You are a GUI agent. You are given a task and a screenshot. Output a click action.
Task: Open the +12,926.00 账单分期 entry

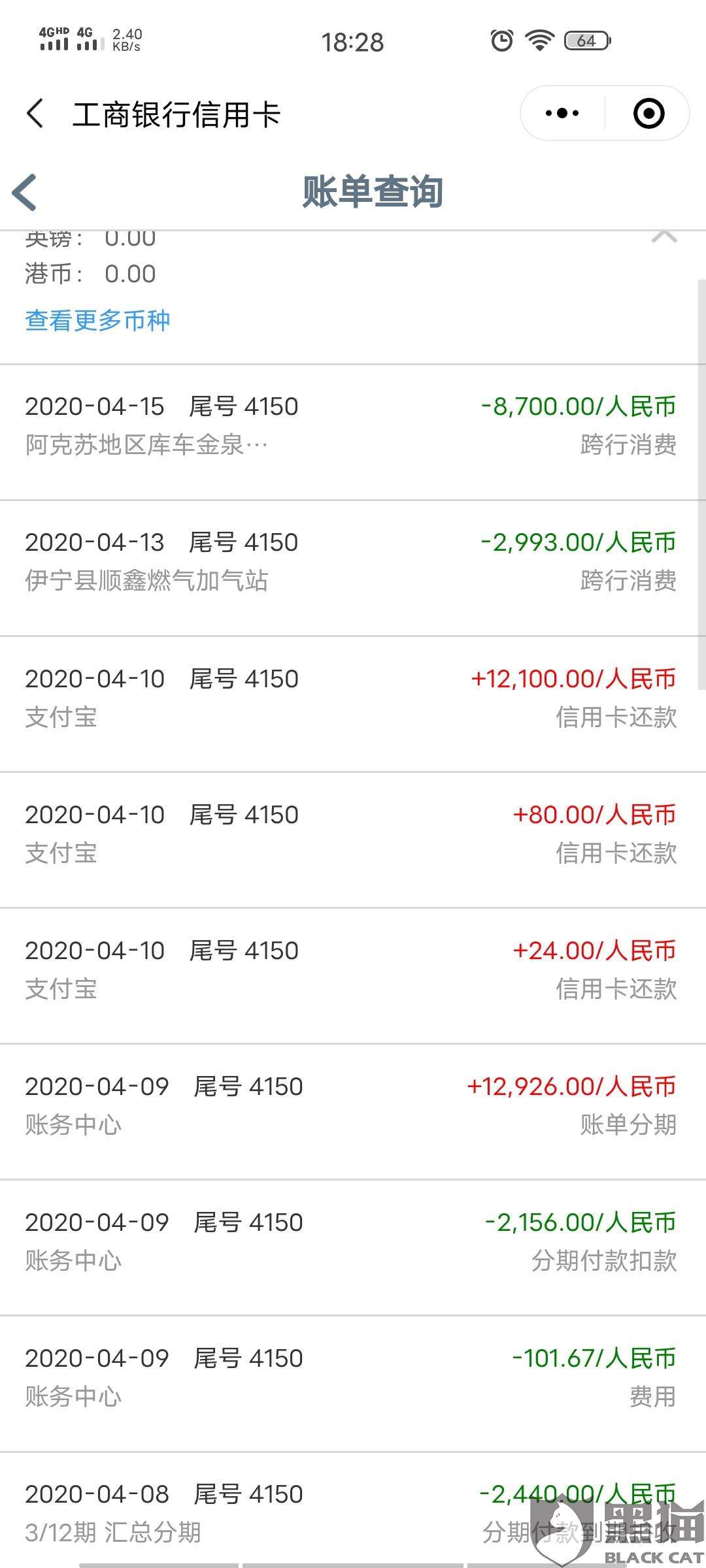(352, 1105)
